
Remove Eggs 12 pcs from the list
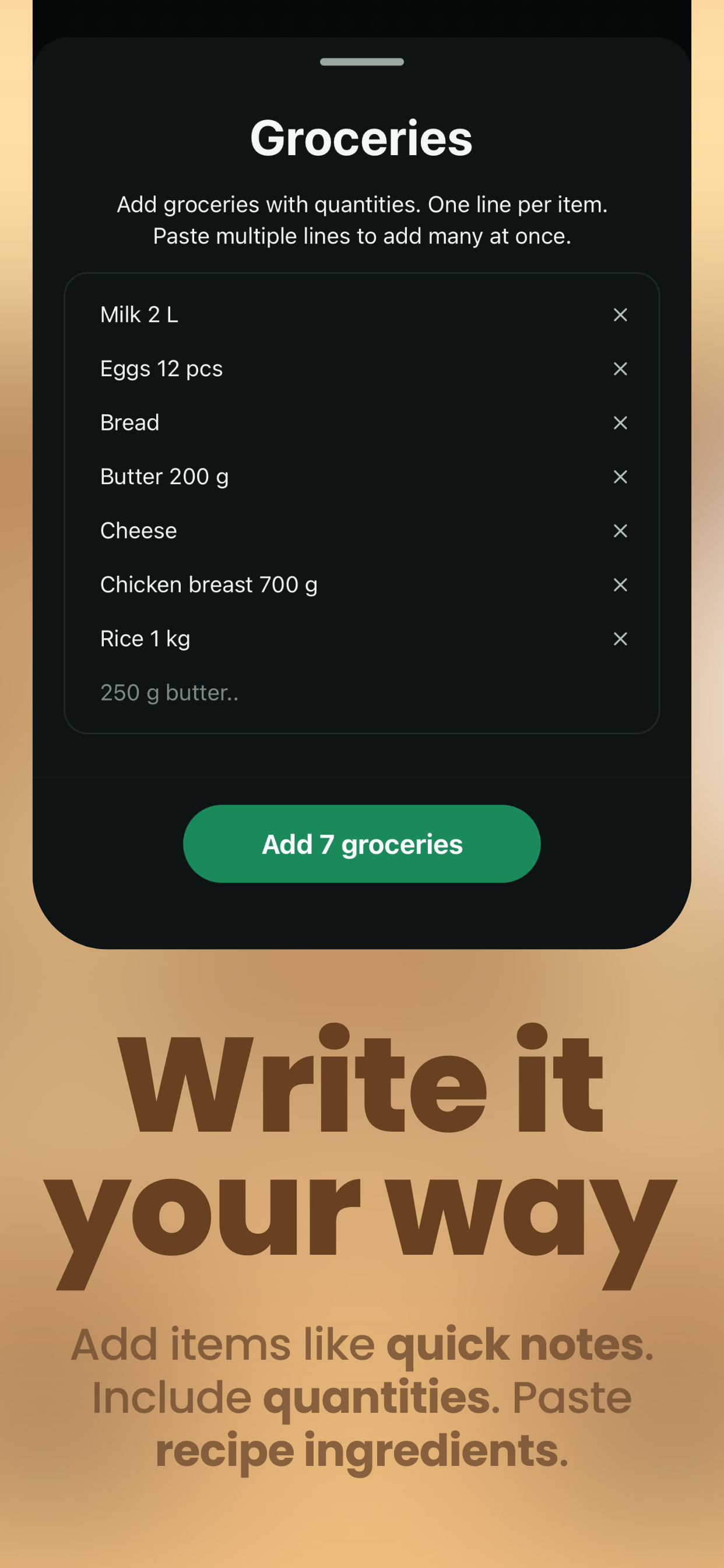[x=620, y=369]
